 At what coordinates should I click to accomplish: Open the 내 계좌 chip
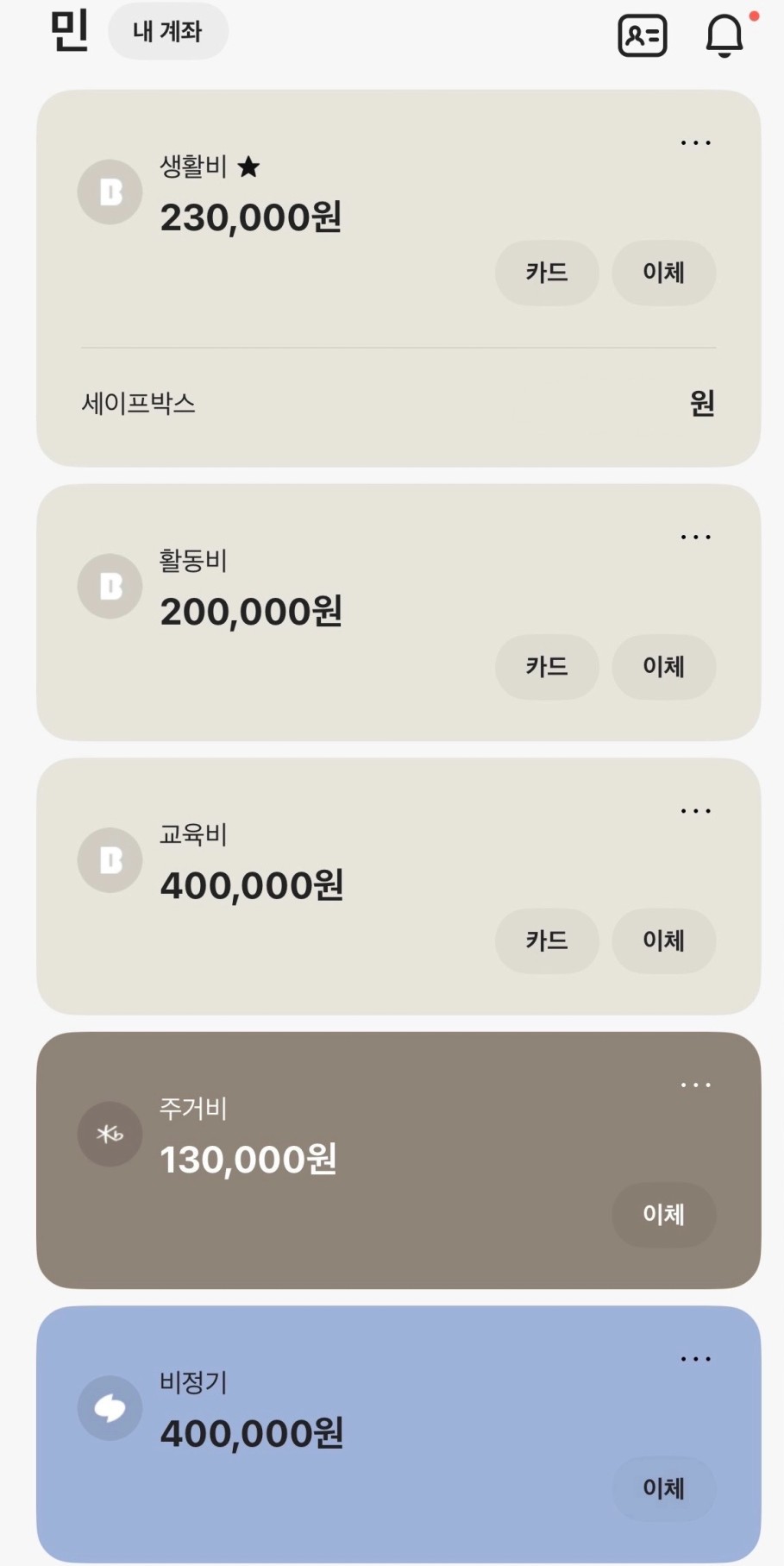(167, 32)
